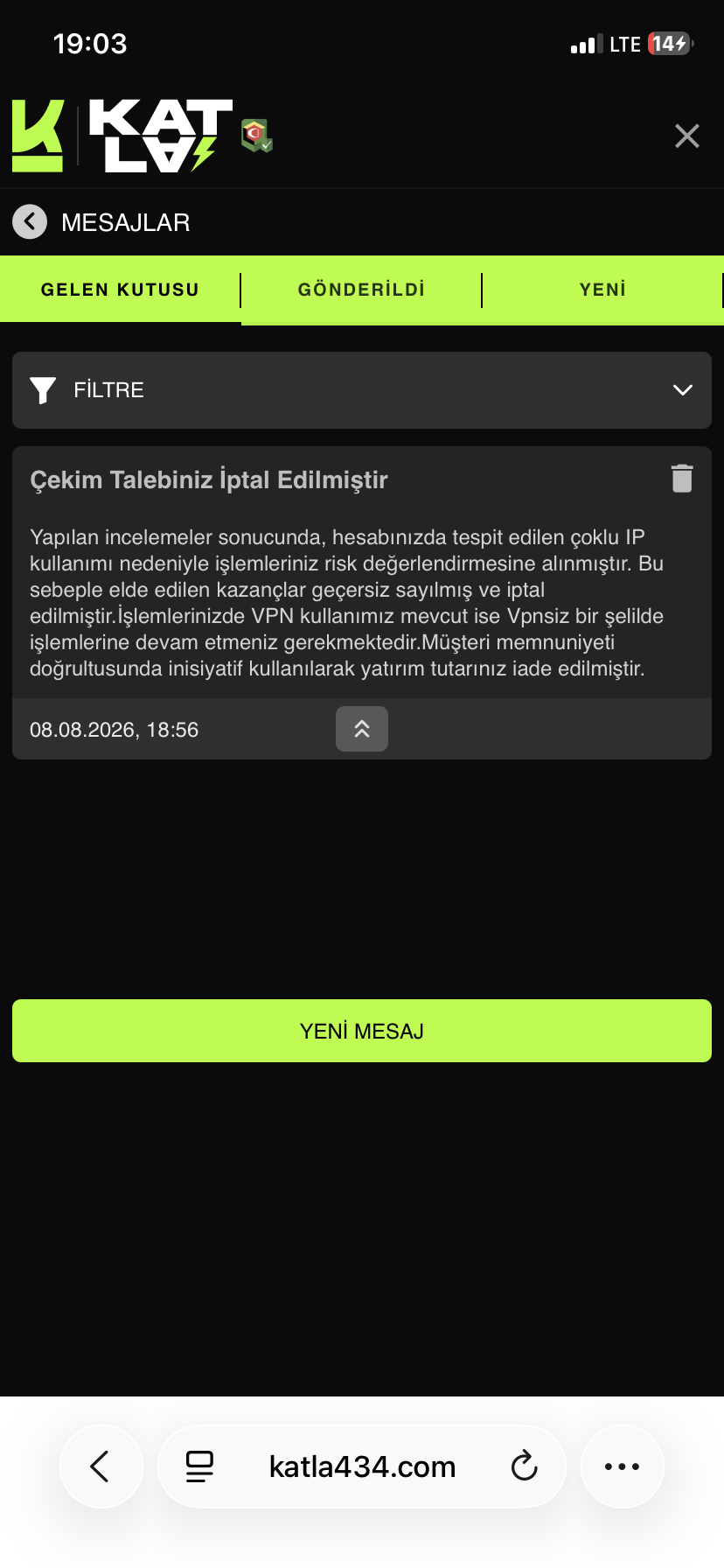Image resolution: width=724 pixels, height=1568 pixels.
Task: Open the page tools icon beside the address
Action: (200, 1466)
